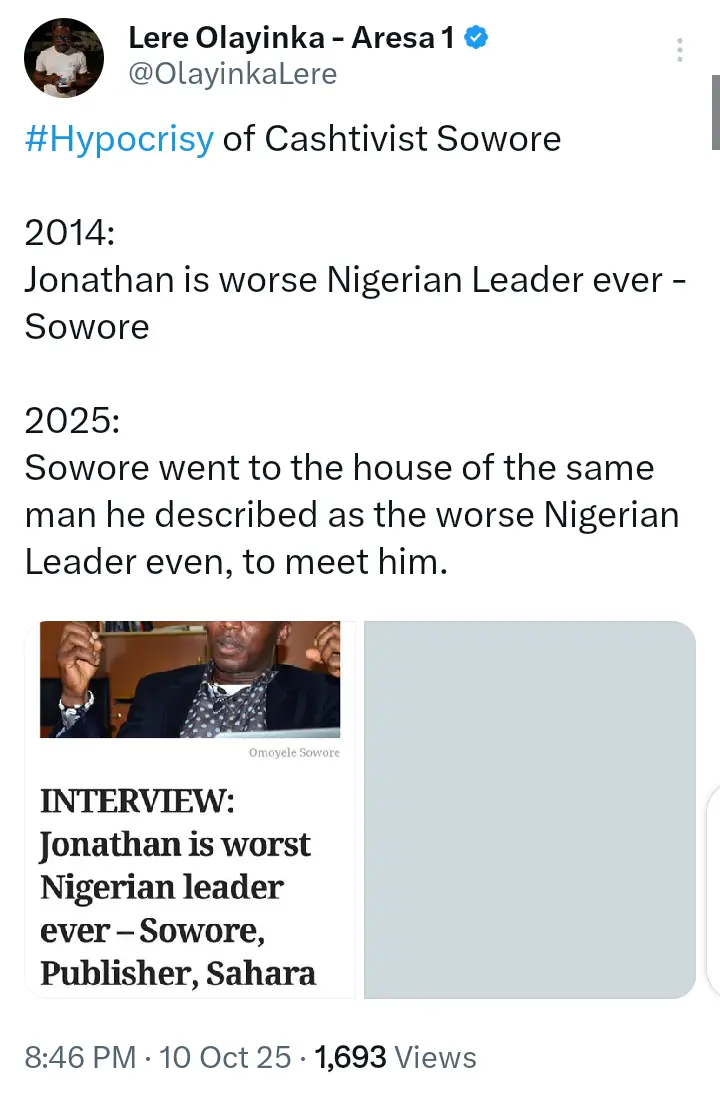This screenshot has width=720, height=1095.
Task: View the 1,693 Views analytics
Action: pyautogui.click(x=396, y=1057)
